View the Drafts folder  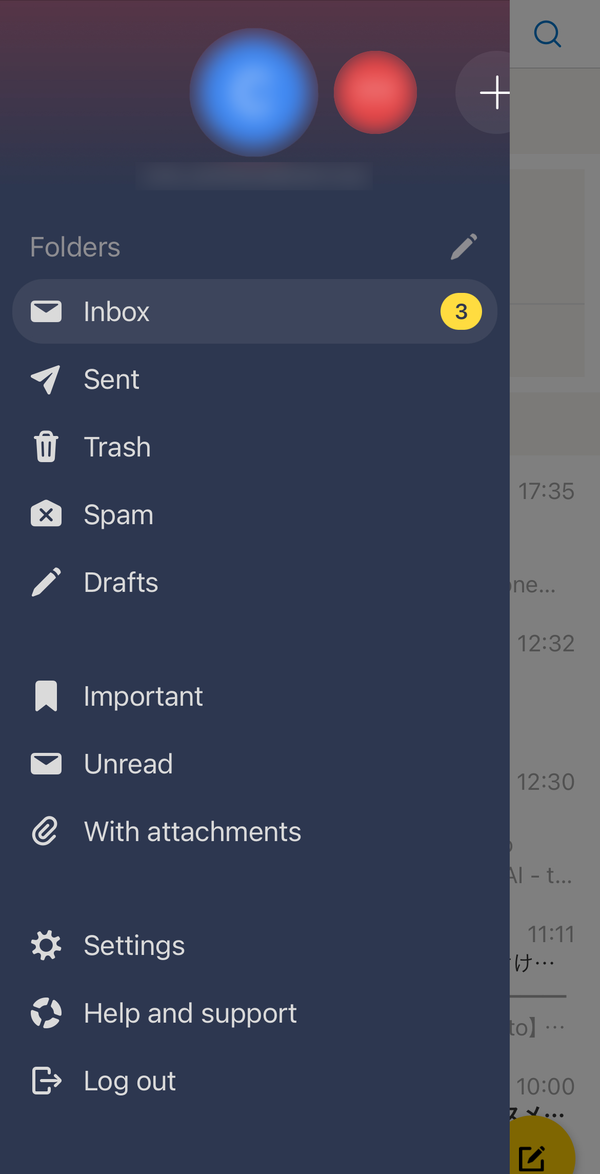coord(255,583)
